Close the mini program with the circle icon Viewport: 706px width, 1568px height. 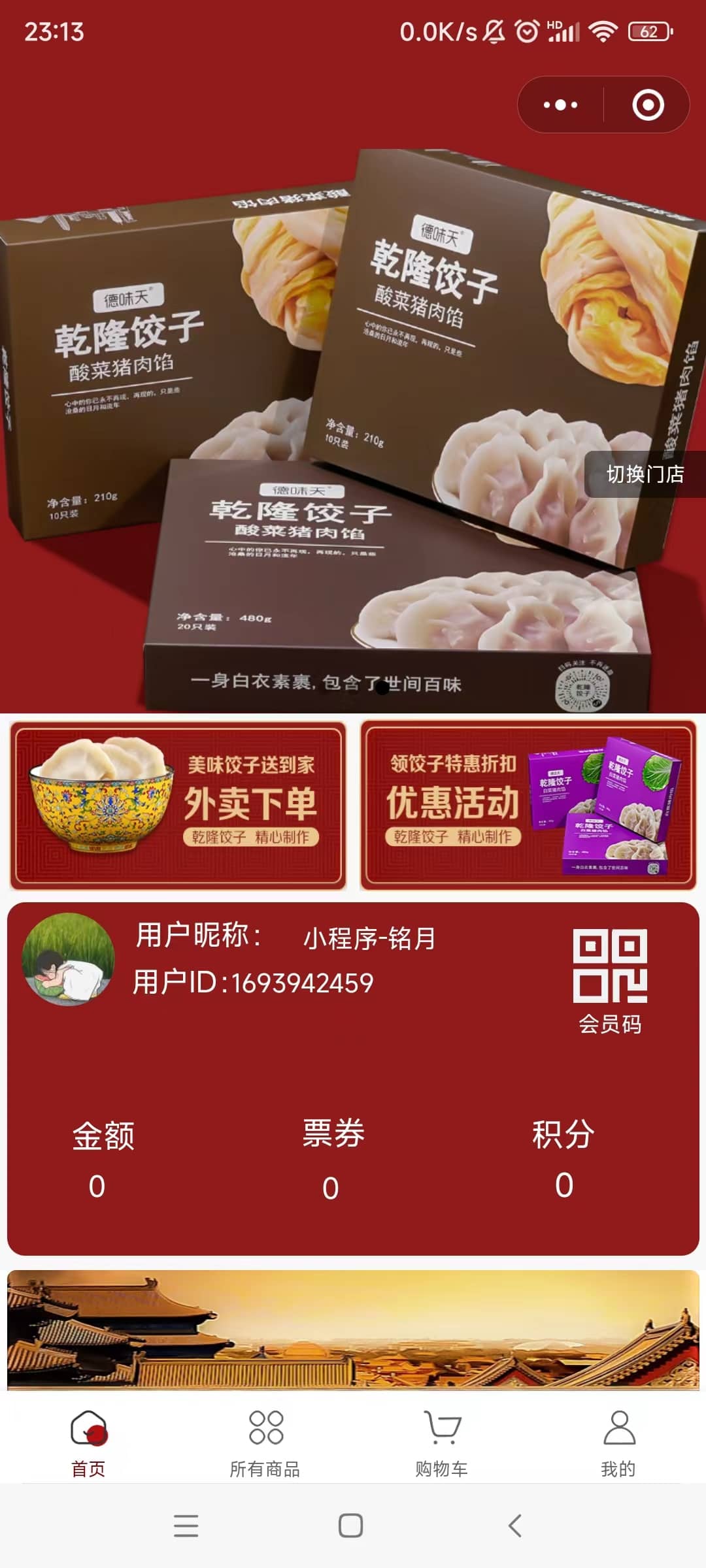(x=648, y=105)
